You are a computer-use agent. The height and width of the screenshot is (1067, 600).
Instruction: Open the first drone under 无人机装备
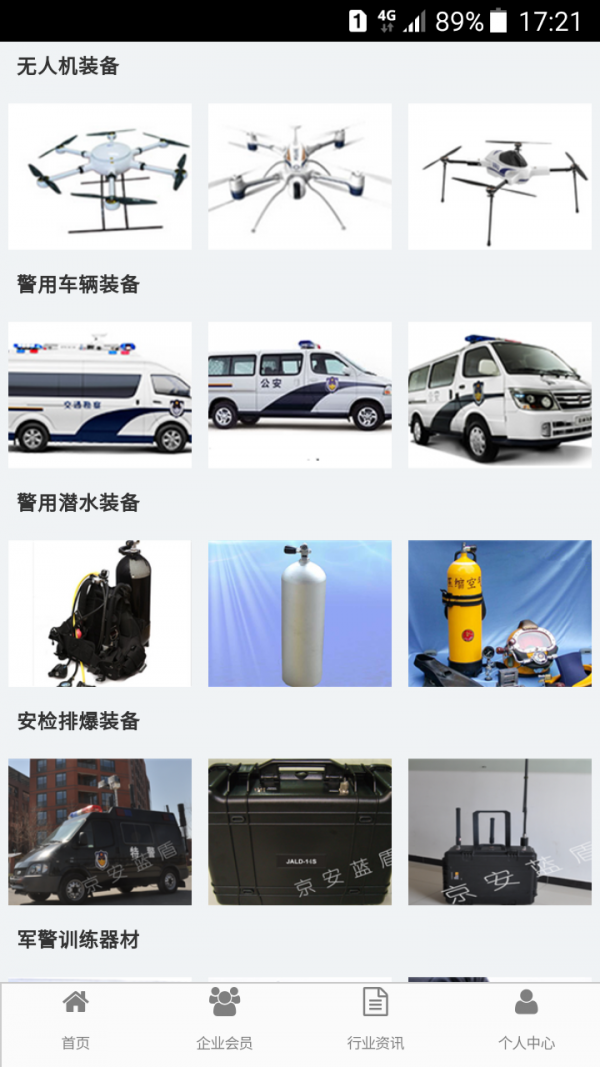coord(100,177)
